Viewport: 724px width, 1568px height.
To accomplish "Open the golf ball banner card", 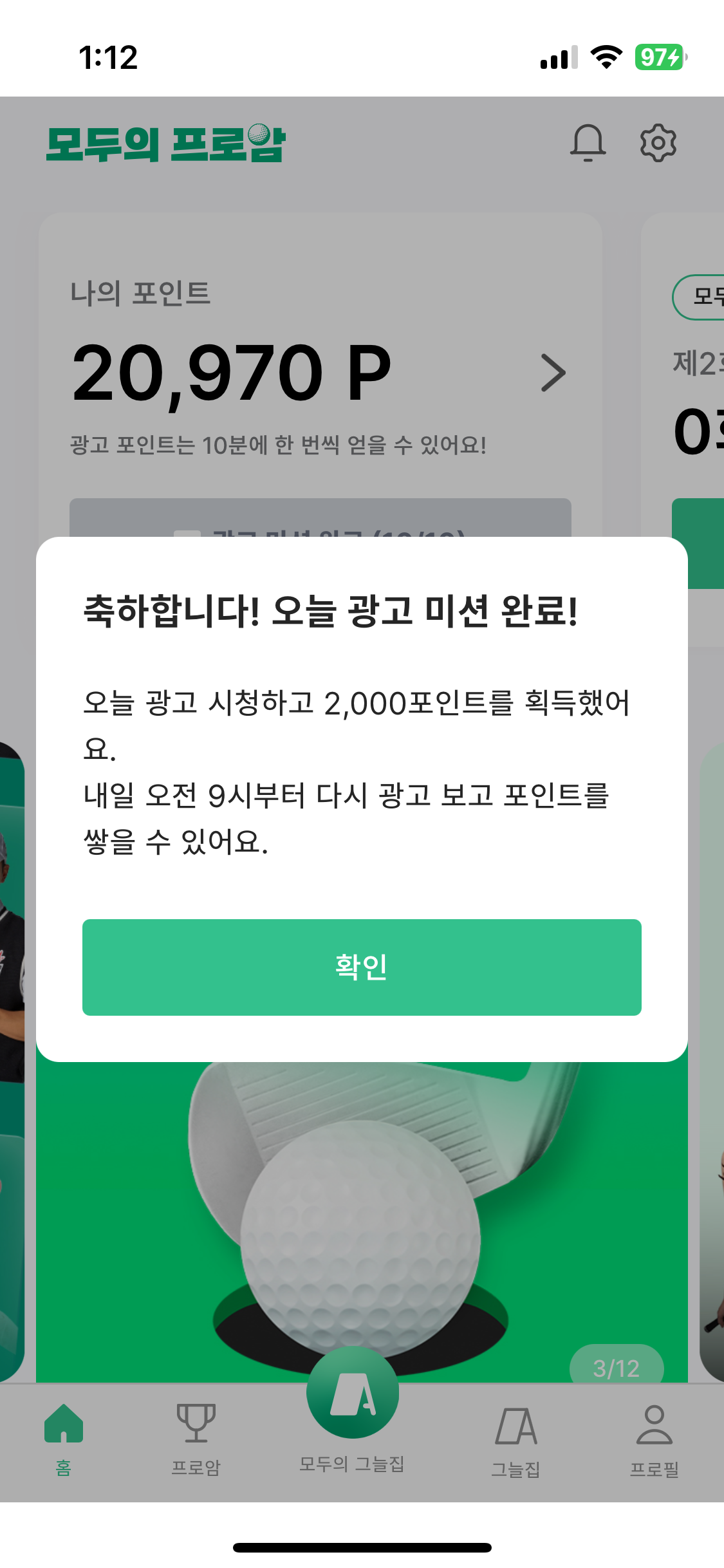I will tap(360, 1223).
